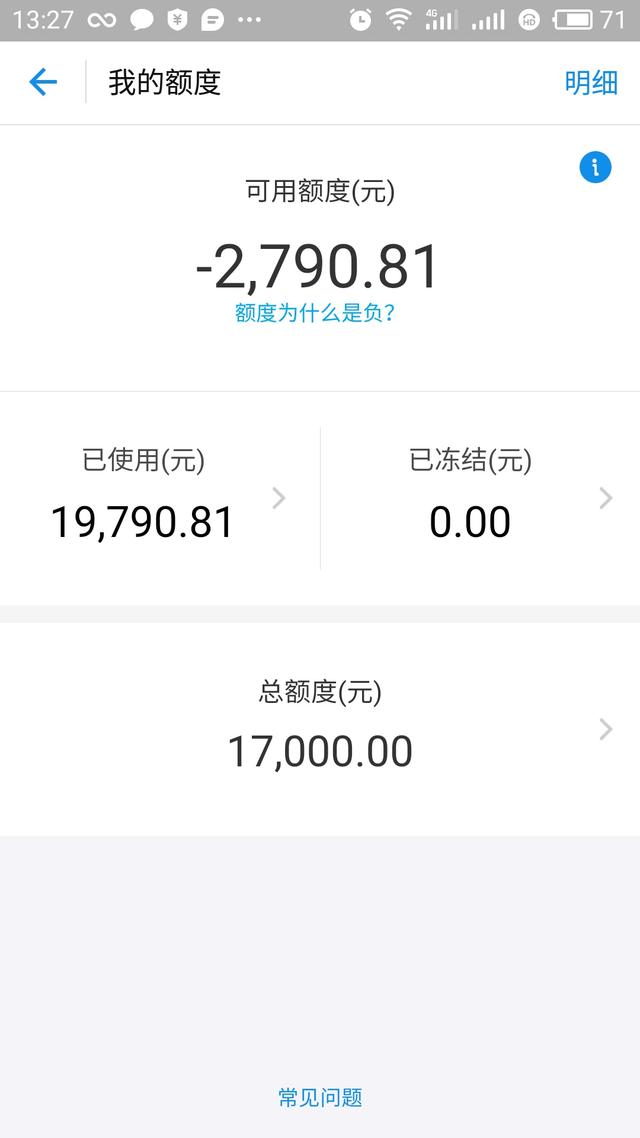
Task: Open the 已冻结(元) 0.00 section
Action: (480, 498)
